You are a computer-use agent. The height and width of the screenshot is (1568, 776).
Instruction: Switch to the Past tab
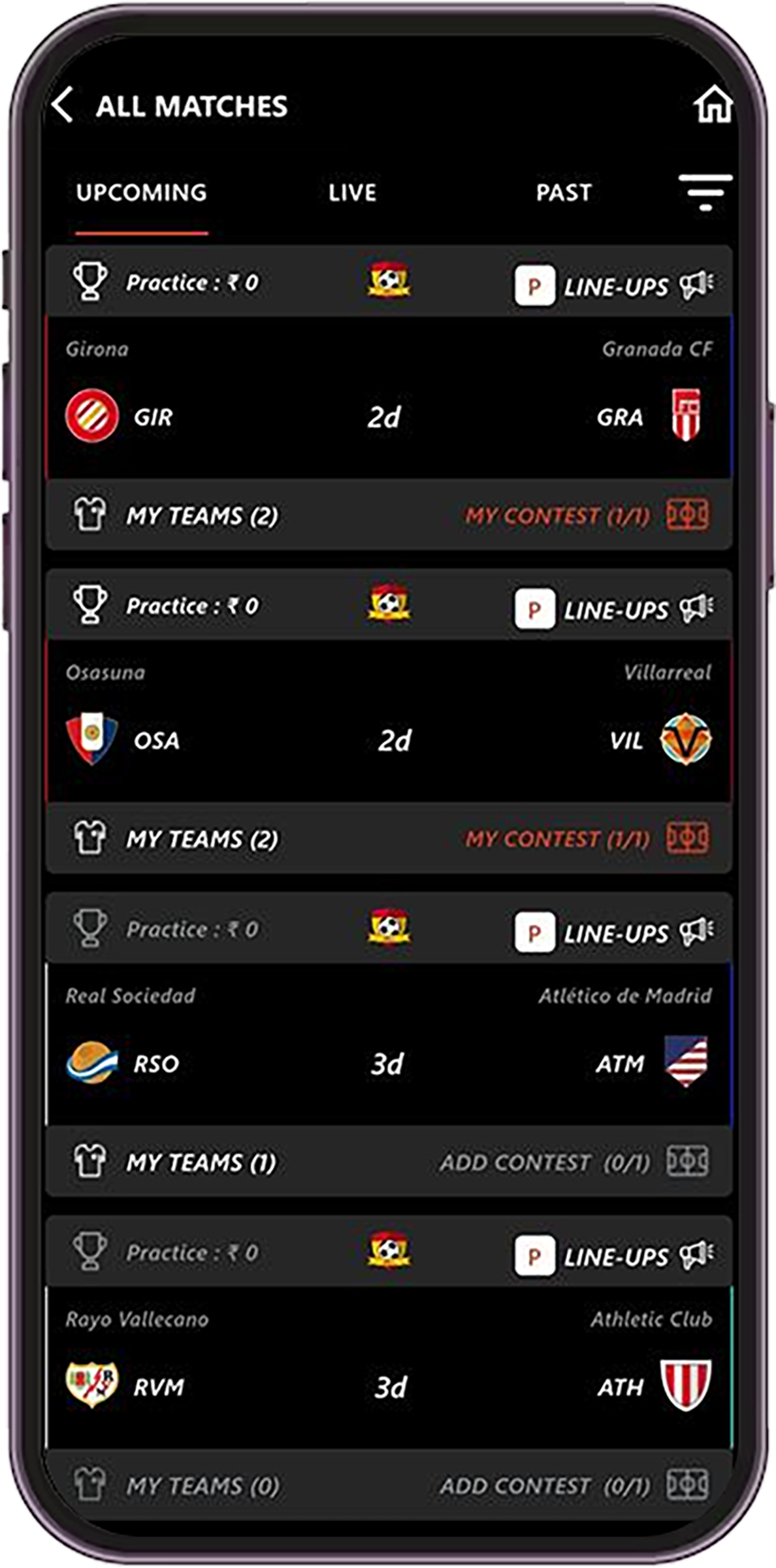(563, 193)
